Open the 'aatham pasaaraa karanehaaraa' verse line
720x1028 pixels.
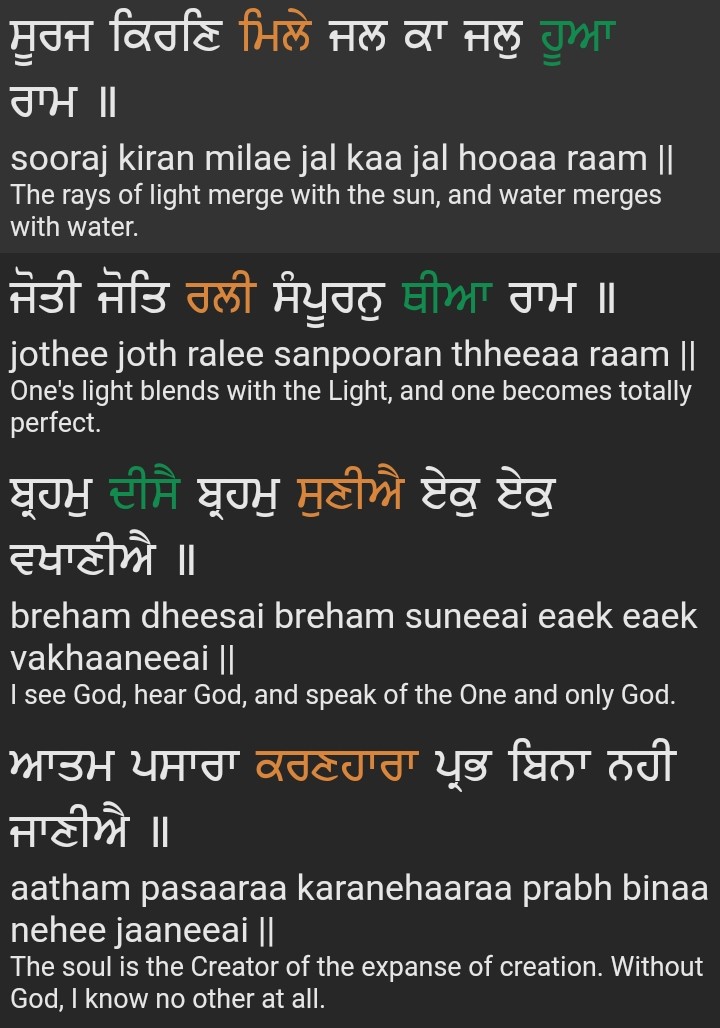[358, 888]
